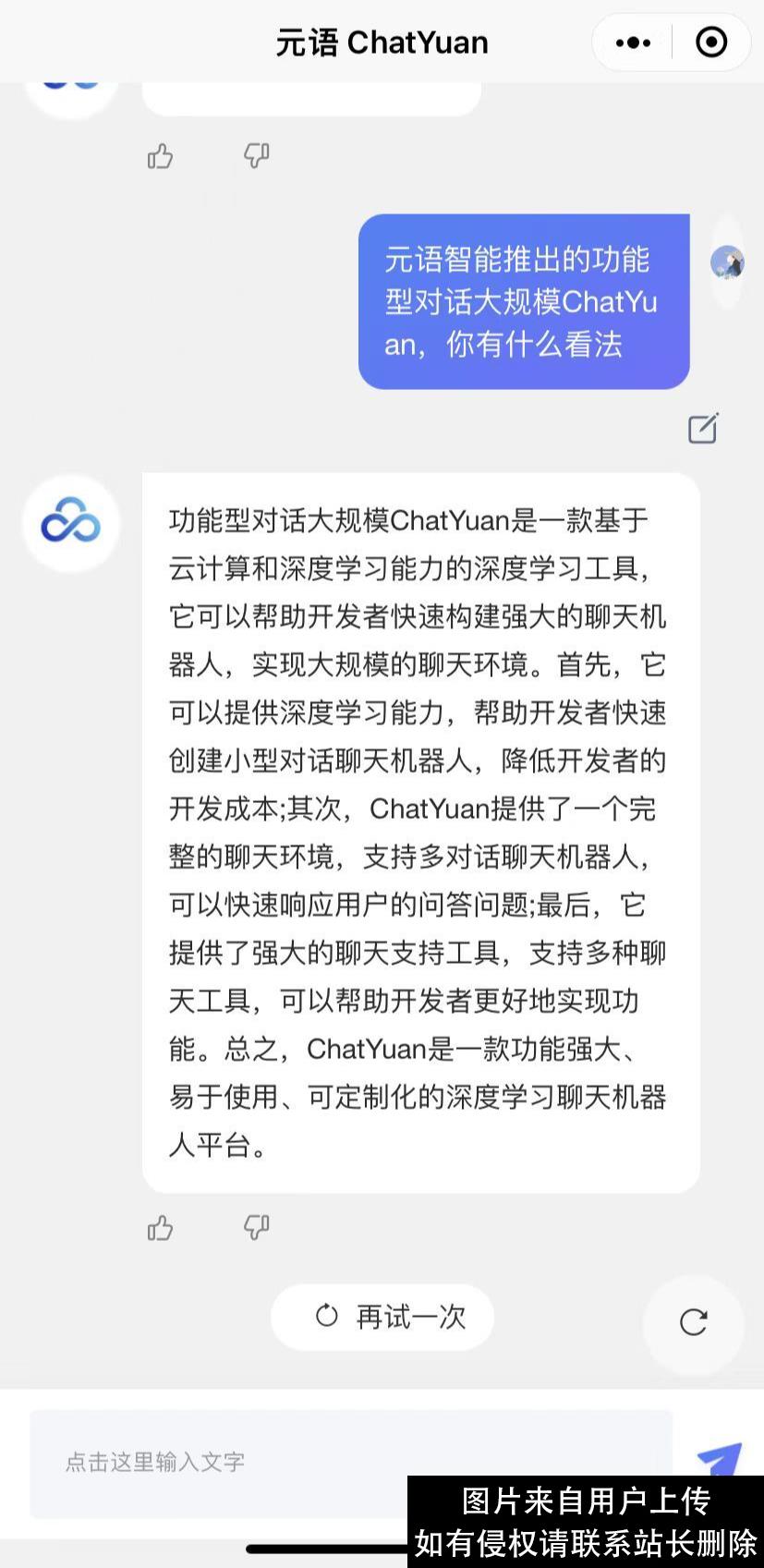Click the refresh icon at bottom right
764x1568 pixels.
coord(694,1321)
